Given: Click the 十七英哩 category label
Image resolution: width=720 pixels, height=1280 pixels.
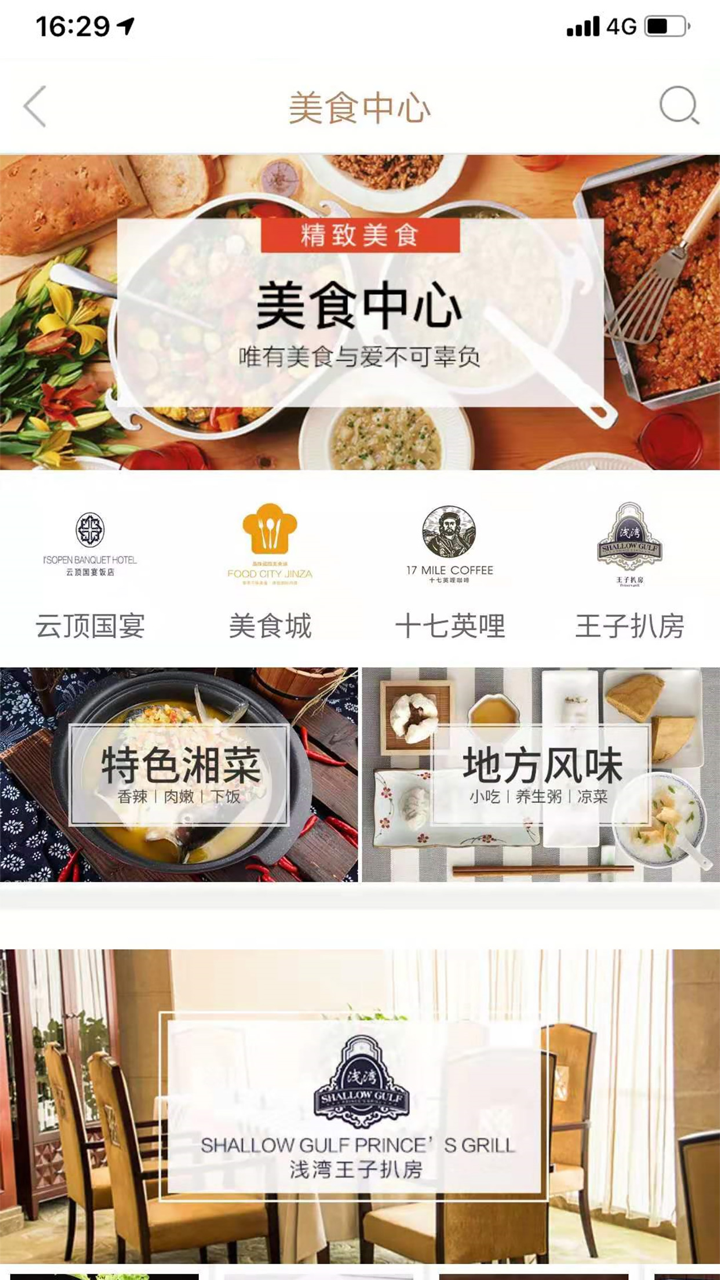Looking at the screenshot, I should coord(449,625).
